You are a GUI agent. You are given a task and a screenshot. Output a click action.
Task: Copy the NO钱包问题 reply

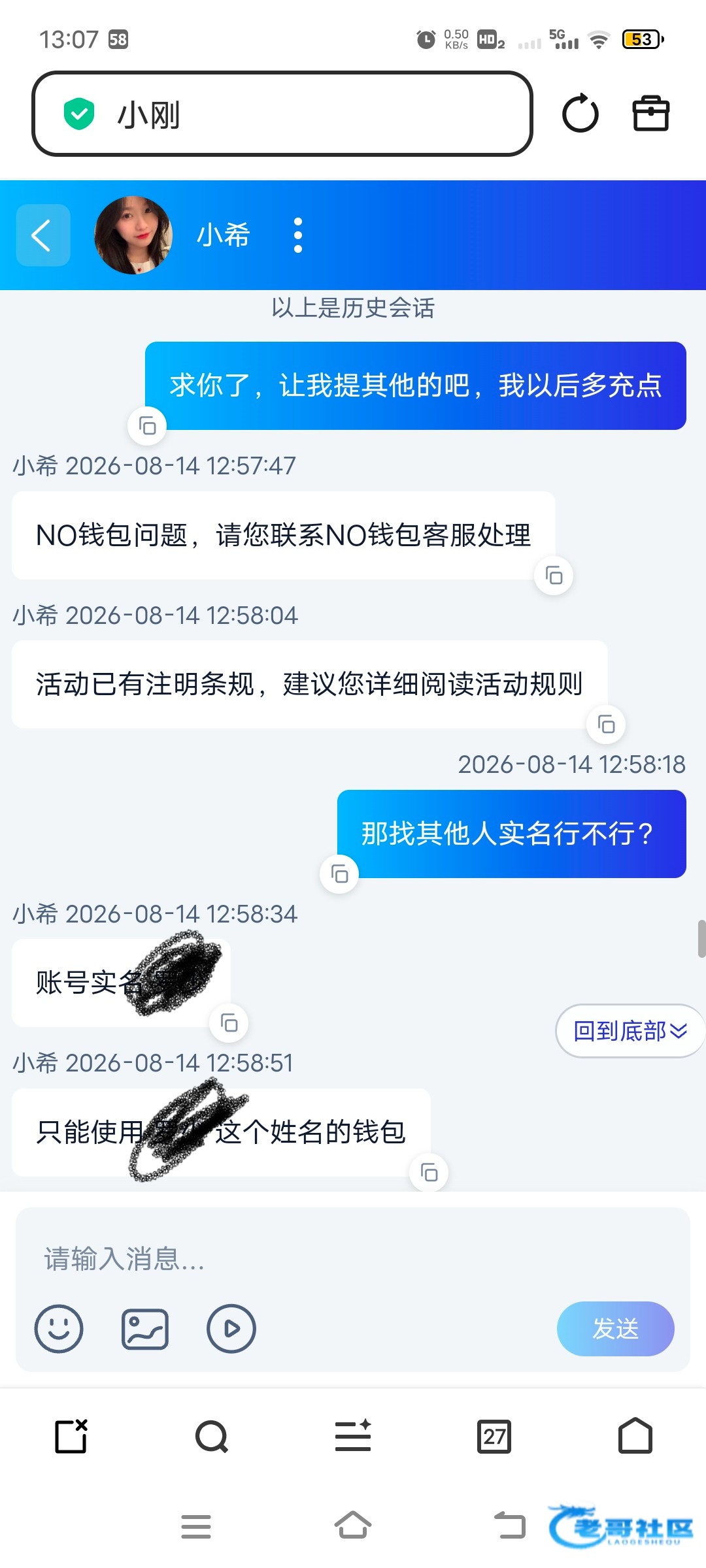[554, 576]
